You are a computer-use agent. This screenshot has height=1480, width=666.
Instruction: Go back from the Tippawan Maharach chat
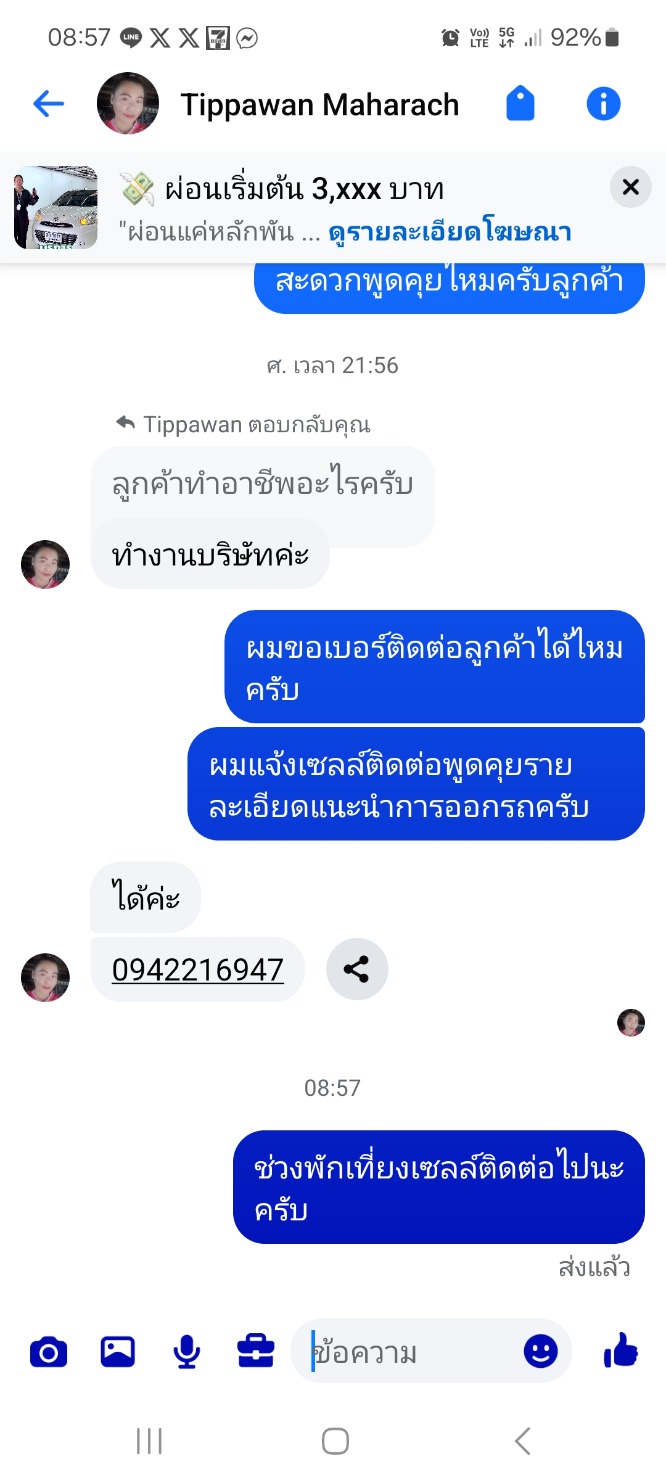[x=48, y=103]
